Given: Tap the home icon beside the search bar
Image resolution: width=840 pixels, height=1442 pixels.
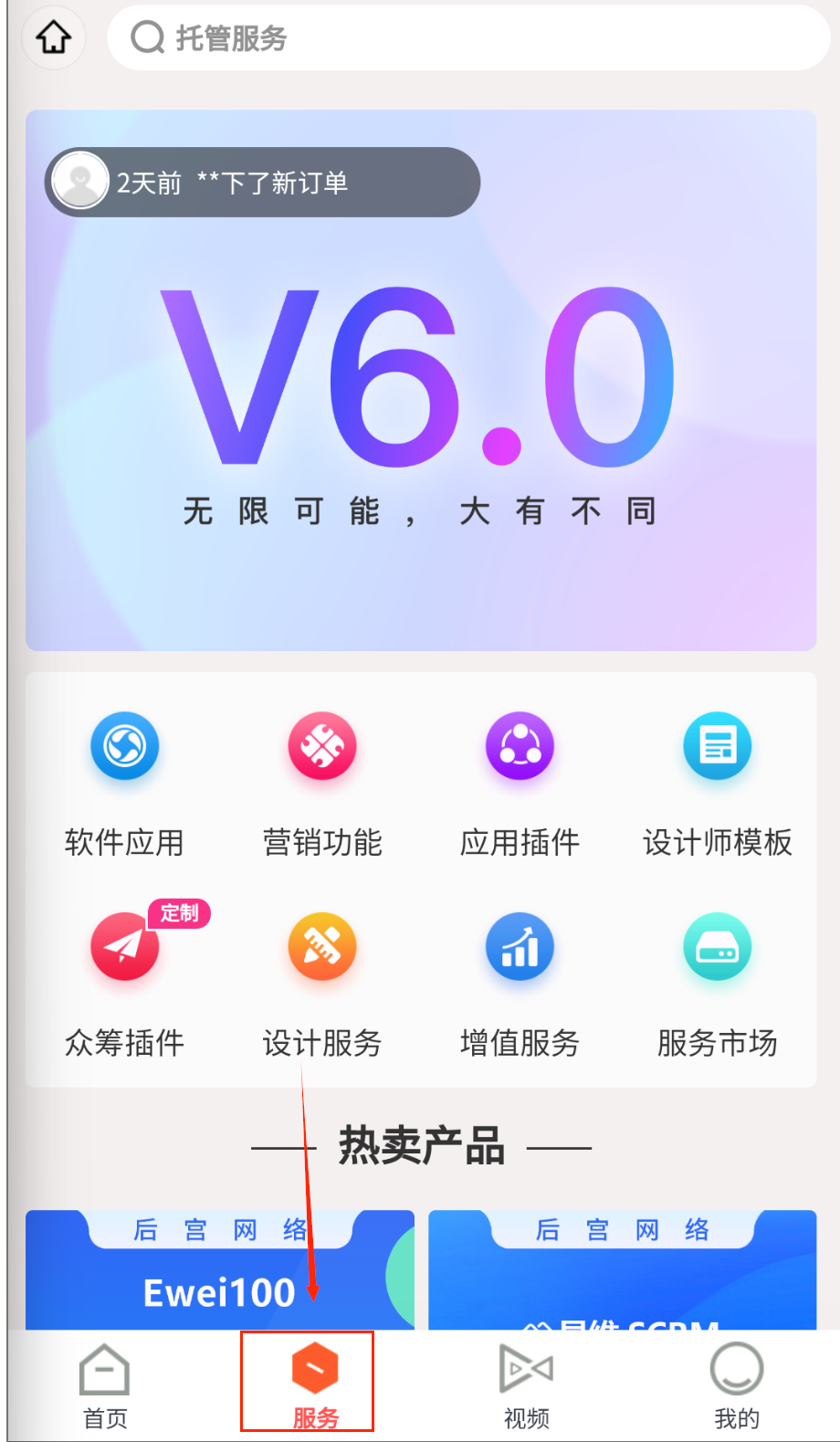Looking at the screenshot, I should point(54,37).
